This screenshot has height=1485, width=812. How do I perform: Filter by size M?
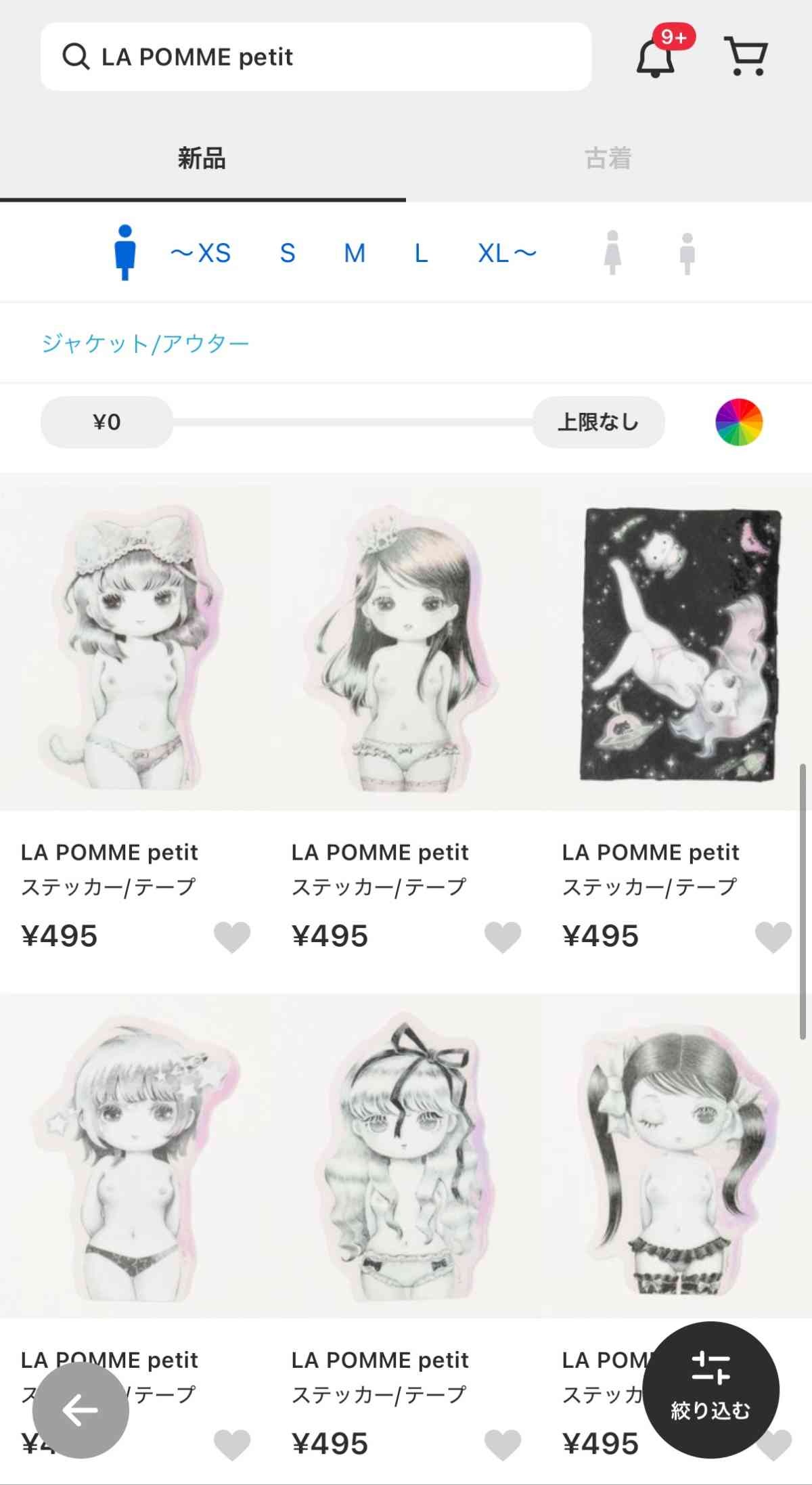(355, 253)
